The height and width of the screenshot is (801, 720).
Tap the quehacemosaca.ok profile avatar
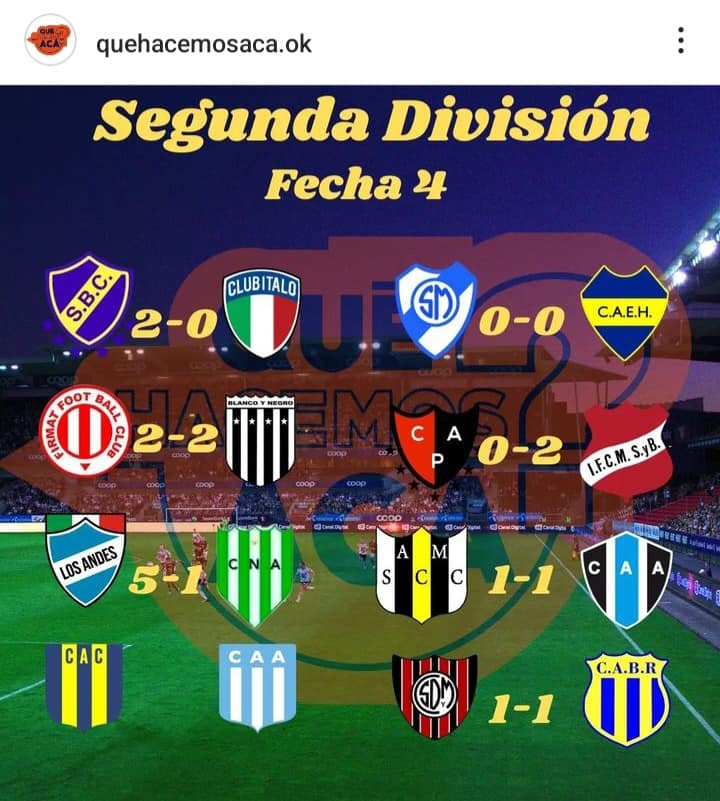pyautogui.click(x=50, y=41)
